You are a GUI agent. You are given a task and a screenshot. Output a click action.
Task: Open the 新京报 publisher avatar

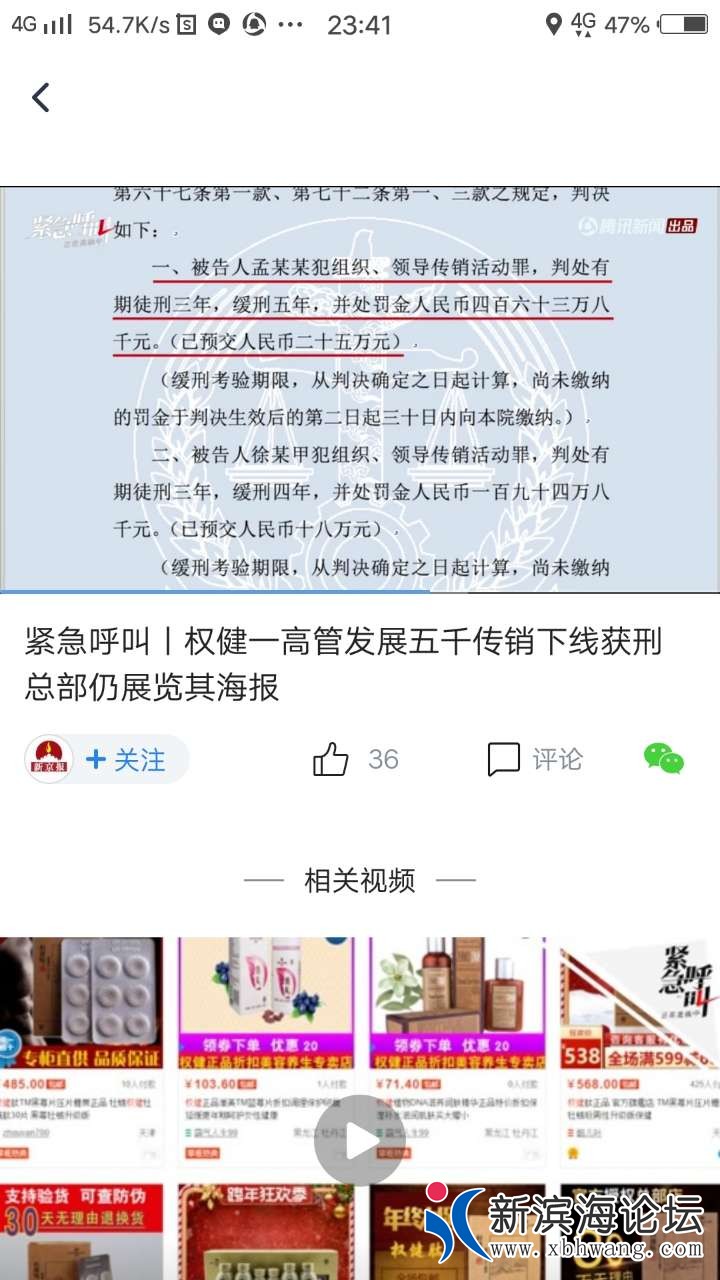pyautogui.click(x=49, y=760)
